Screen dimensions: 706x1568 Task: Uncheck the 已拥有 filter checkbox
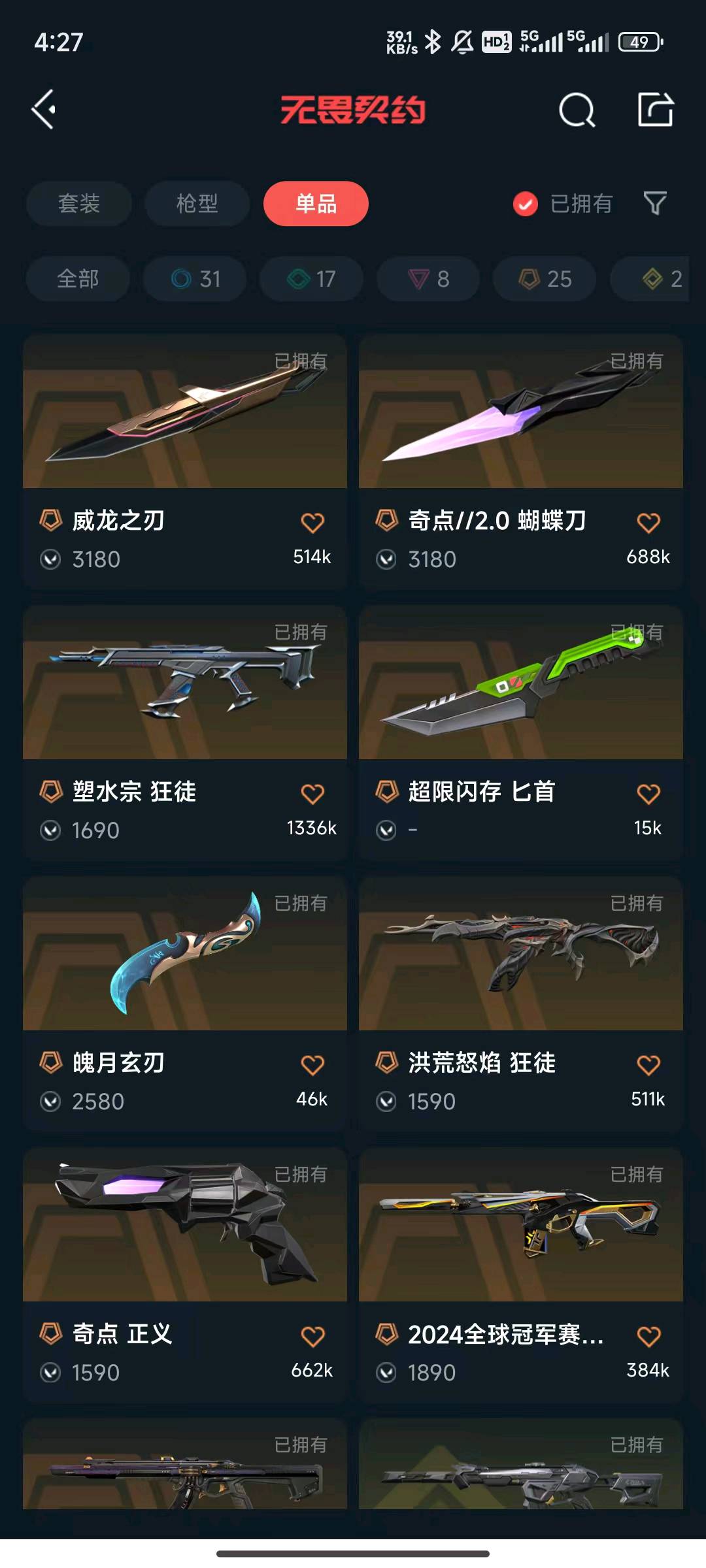click(526, 204)
